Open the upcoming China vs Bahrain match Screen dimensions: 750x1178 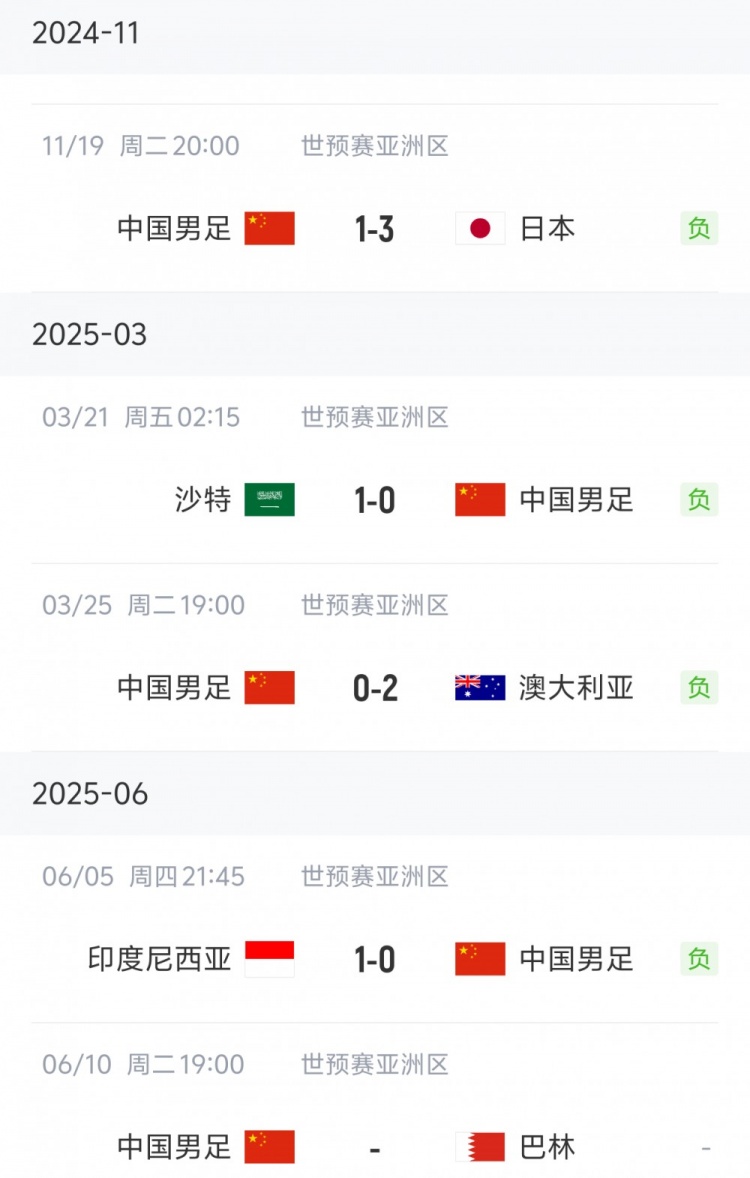[375, 1147]
